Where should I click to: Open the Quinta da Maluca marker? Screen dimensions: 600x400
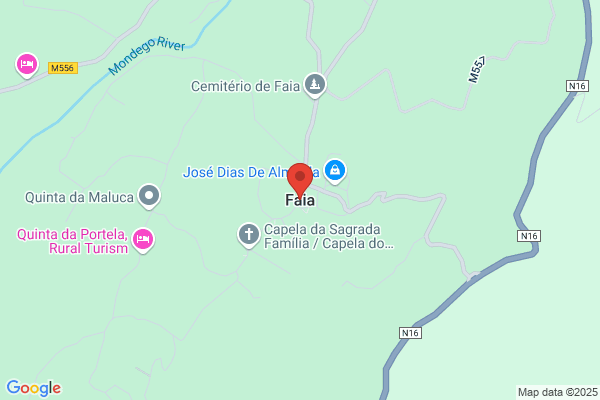point(149,195)
